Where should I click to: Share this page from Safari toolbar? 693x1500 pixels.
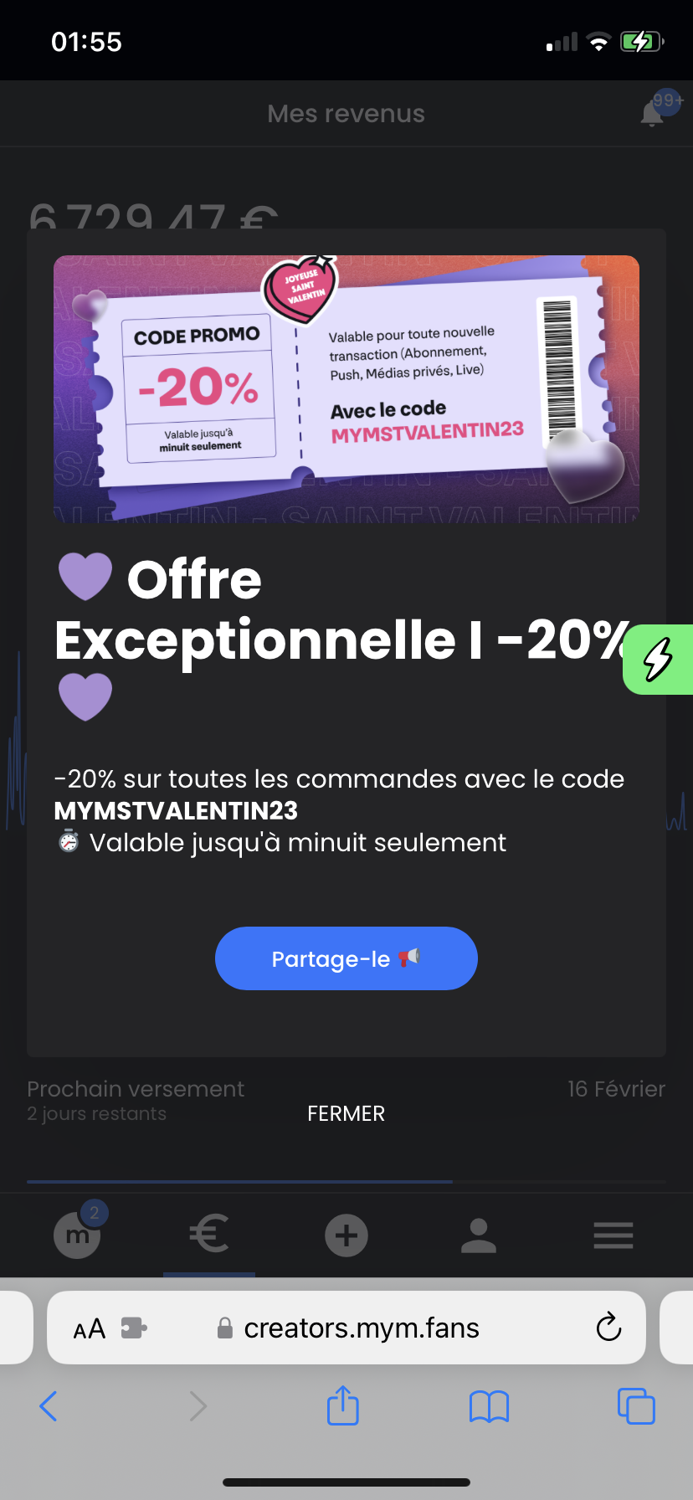tap(343, 1405)
